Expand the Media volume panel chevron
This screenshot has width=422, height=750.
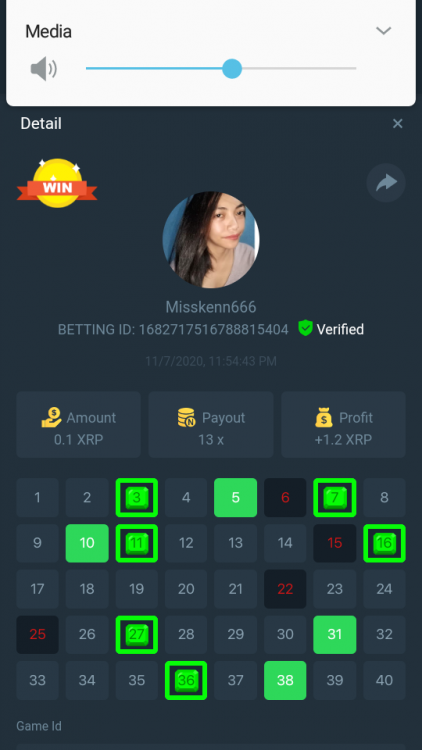[383, 31]
